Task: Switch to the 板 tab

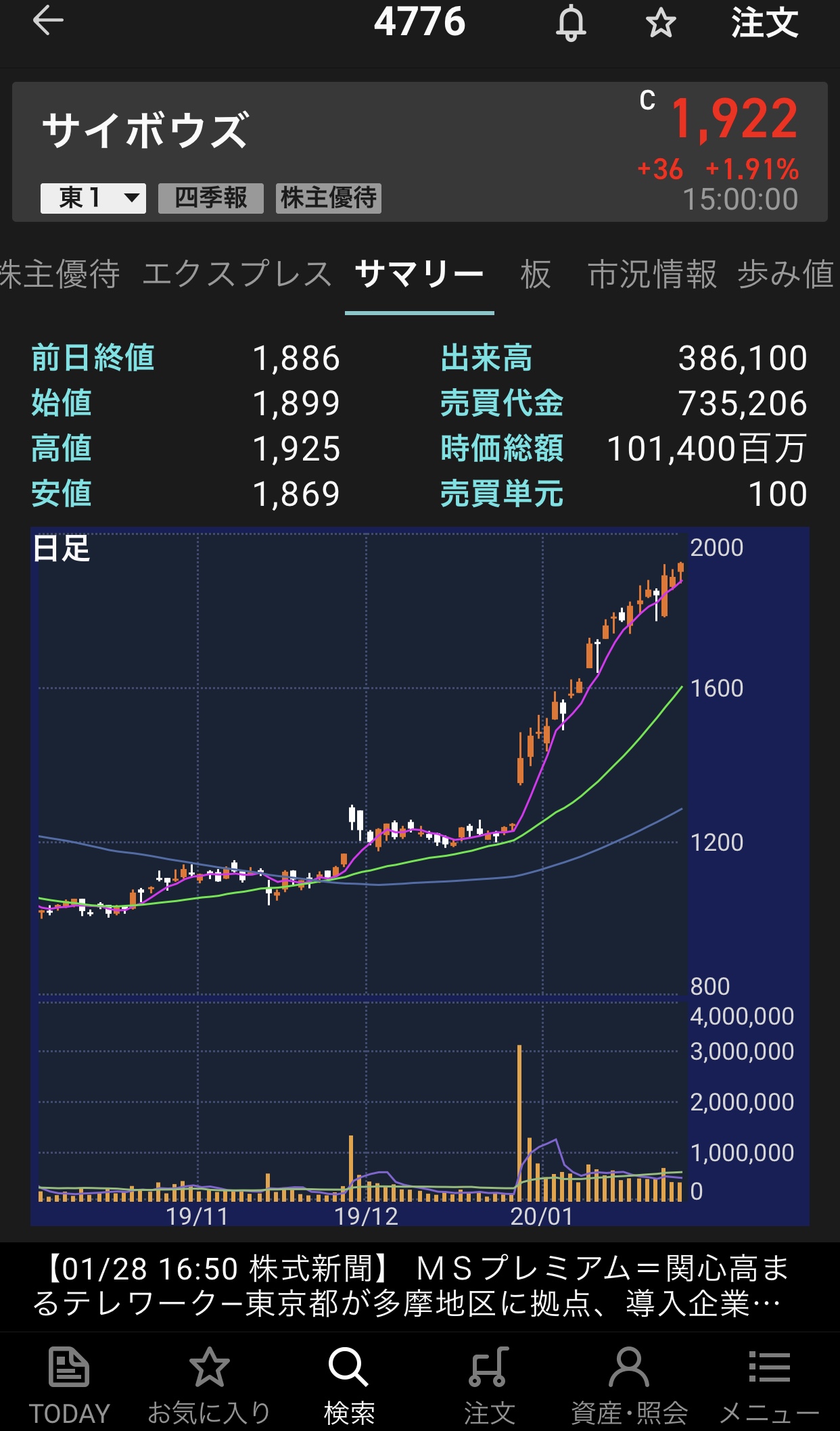Action: (x=536, y=275)
